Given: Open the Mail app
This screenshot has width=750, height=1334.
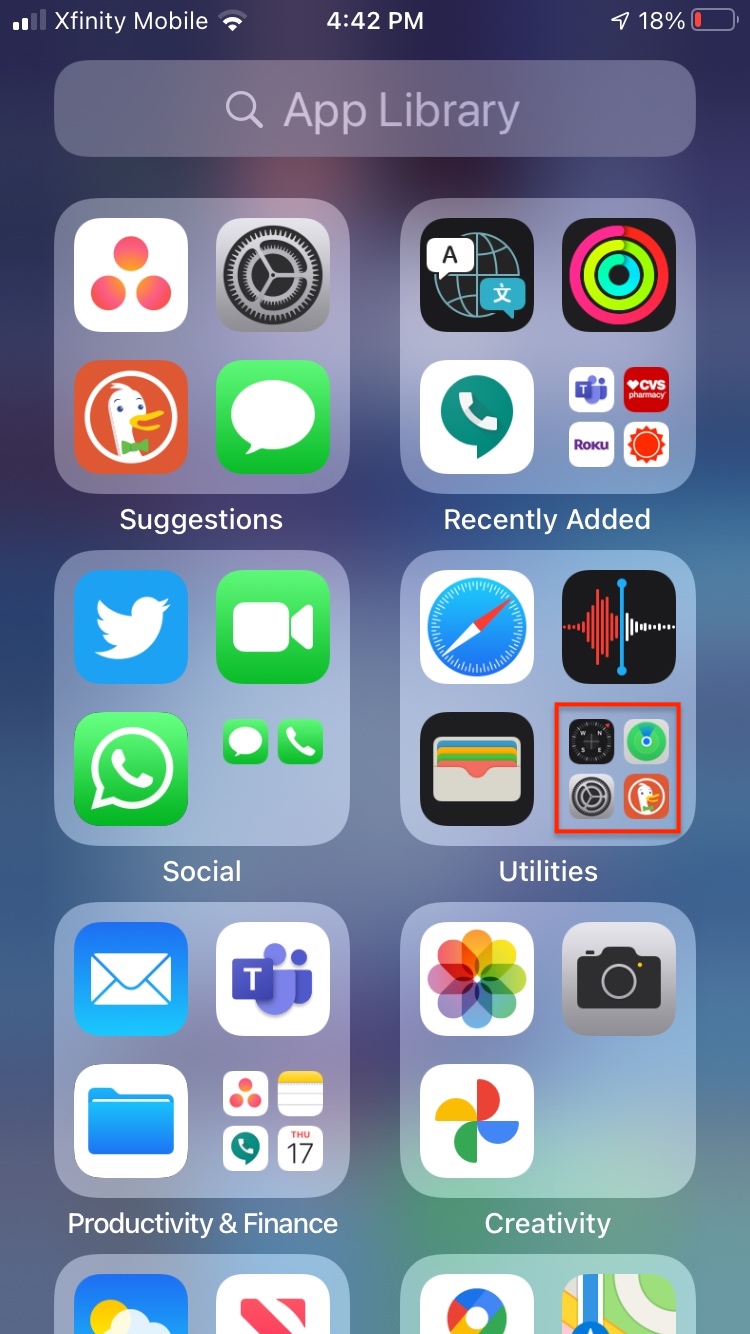Looking at the screenshot, I should point(131,979).
